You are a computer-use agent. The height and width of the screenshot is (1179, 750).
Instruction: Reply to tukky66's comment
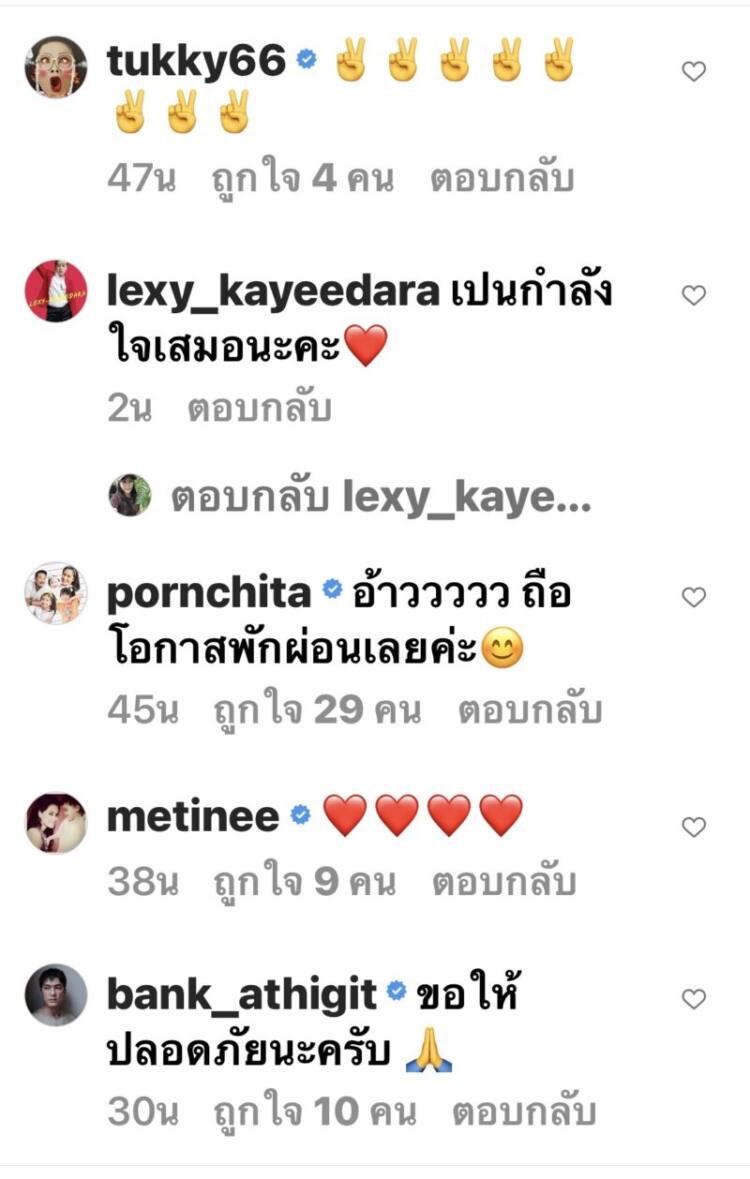pos(502,179)
